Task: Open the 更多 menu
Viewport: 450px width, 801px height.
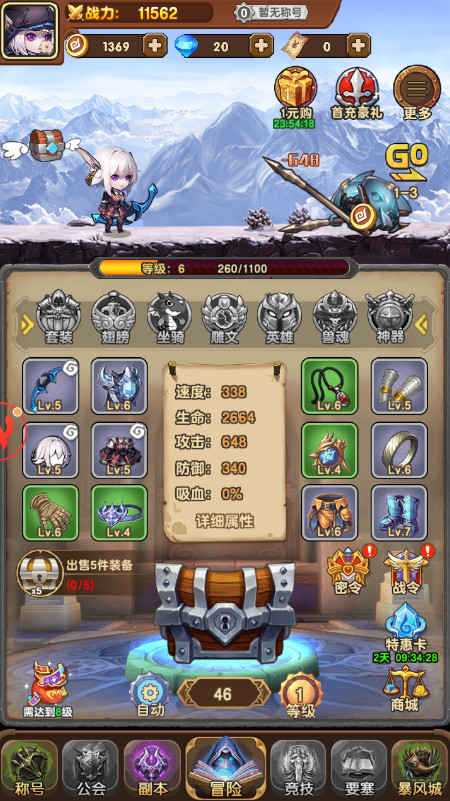Action: click(x=417, y=94)
